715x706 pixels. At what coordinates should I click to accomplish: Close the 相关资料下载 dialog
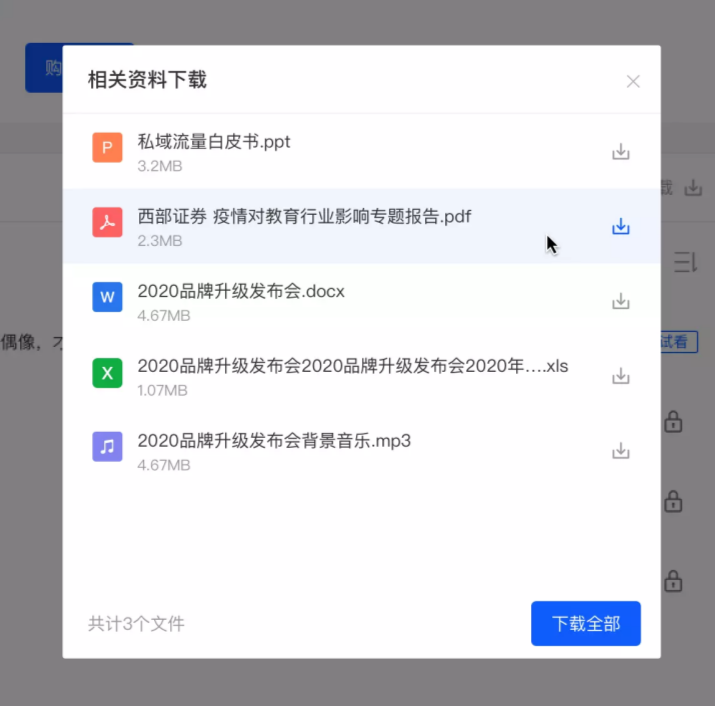point(633,81)
